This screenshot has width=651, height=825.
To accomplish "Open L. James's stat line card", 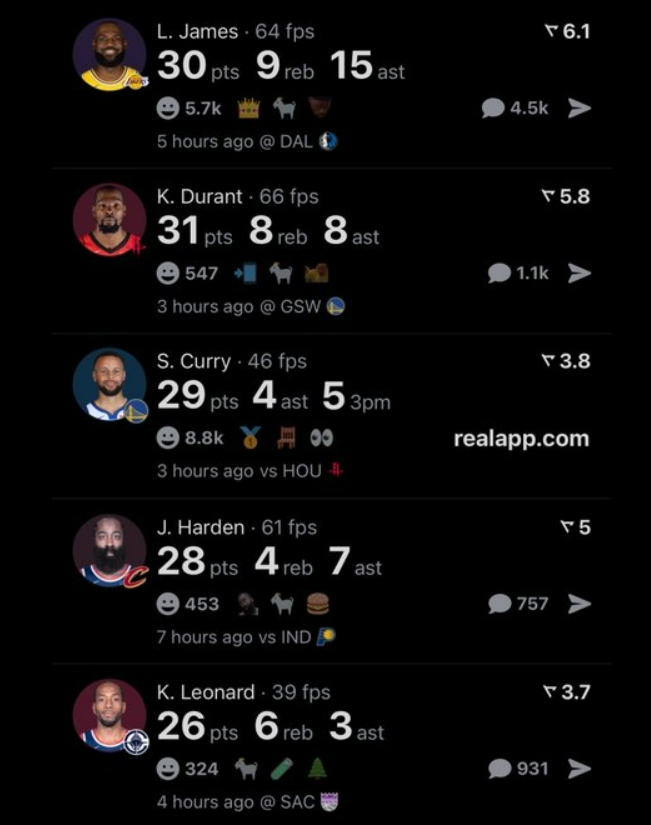I will pos(280,66).
